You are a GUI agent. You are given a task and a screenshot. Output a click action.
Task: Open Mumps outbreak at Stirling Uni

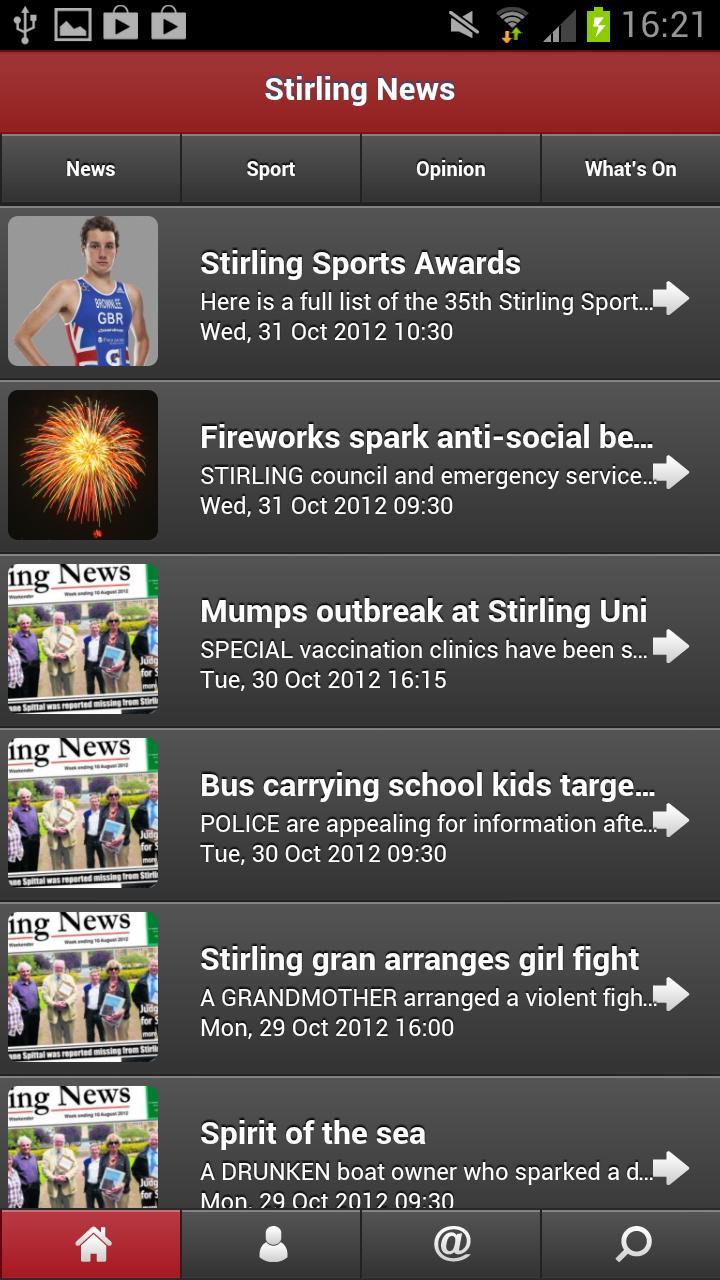(424, 610)
